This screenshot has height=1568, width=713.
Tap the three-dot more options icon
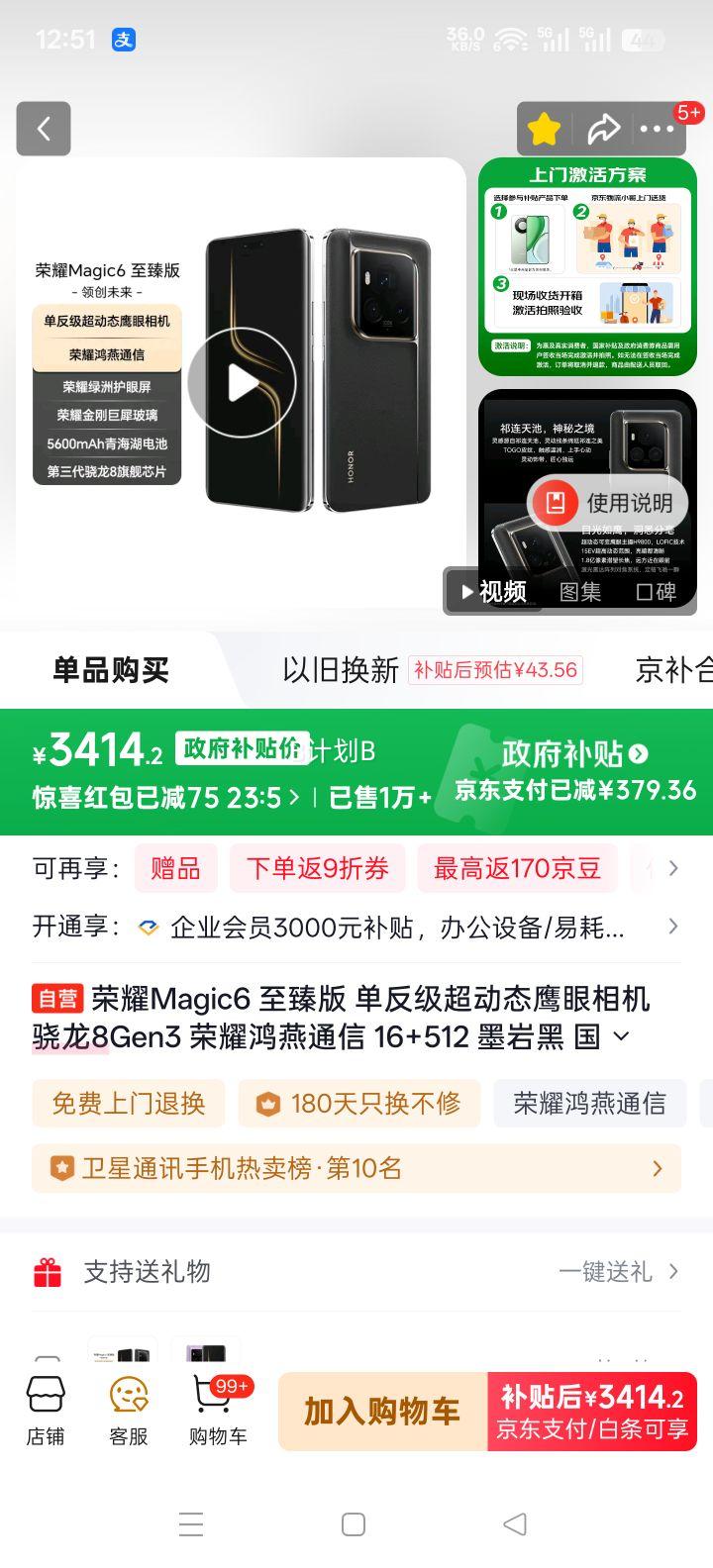tap(659, 128)
